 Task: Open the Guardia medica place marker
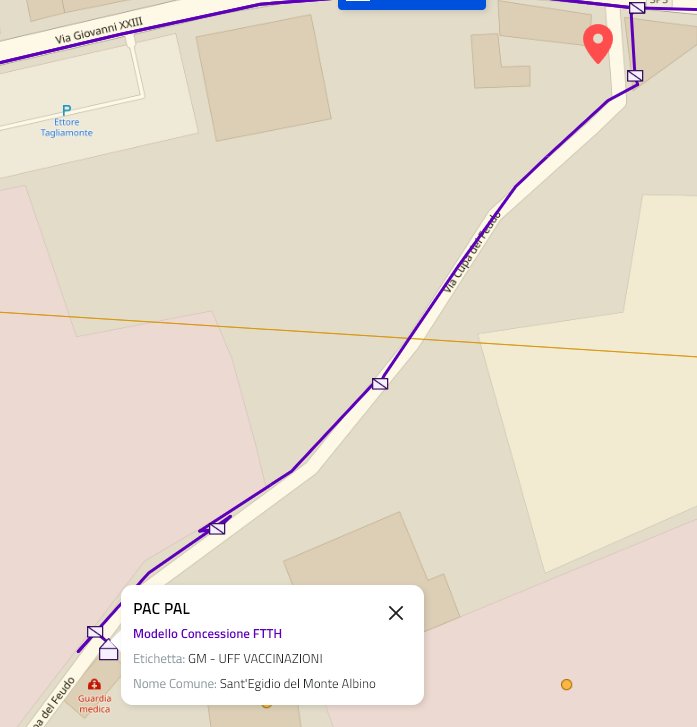94,685
